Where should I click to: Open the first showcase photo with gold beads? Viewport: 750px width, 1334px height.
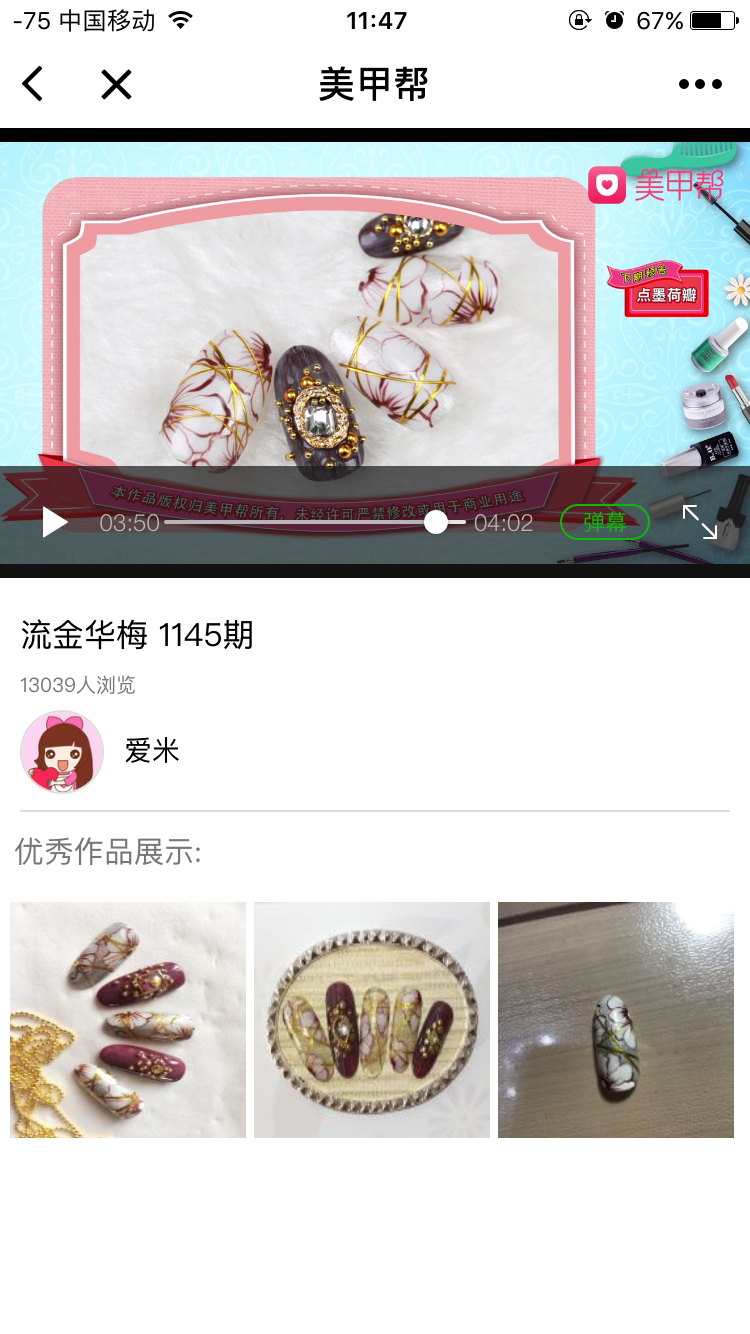point(128,1020)
